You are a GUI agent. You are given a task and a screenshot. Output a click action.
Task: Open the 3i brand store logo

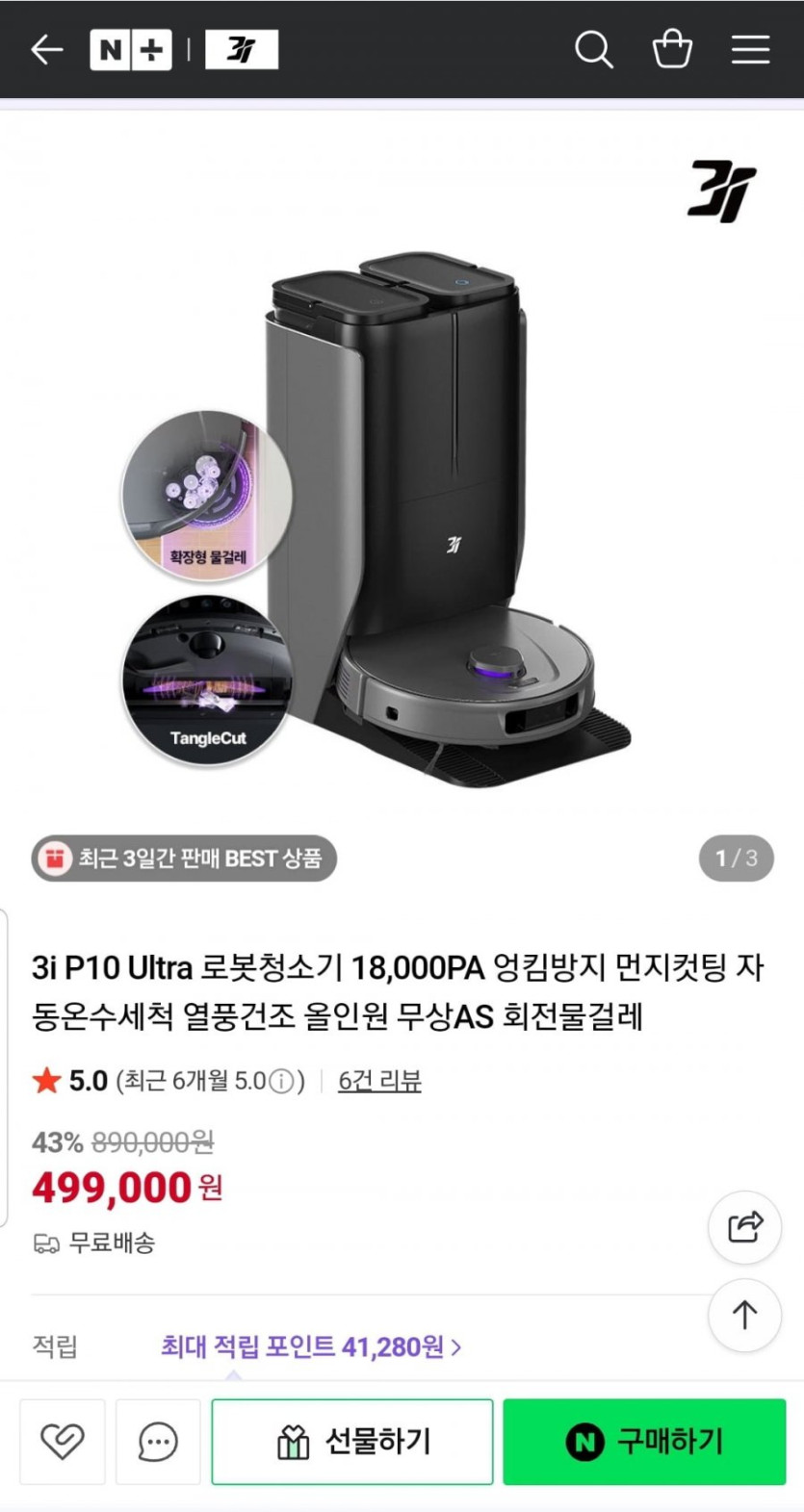(x=242, y=50)
